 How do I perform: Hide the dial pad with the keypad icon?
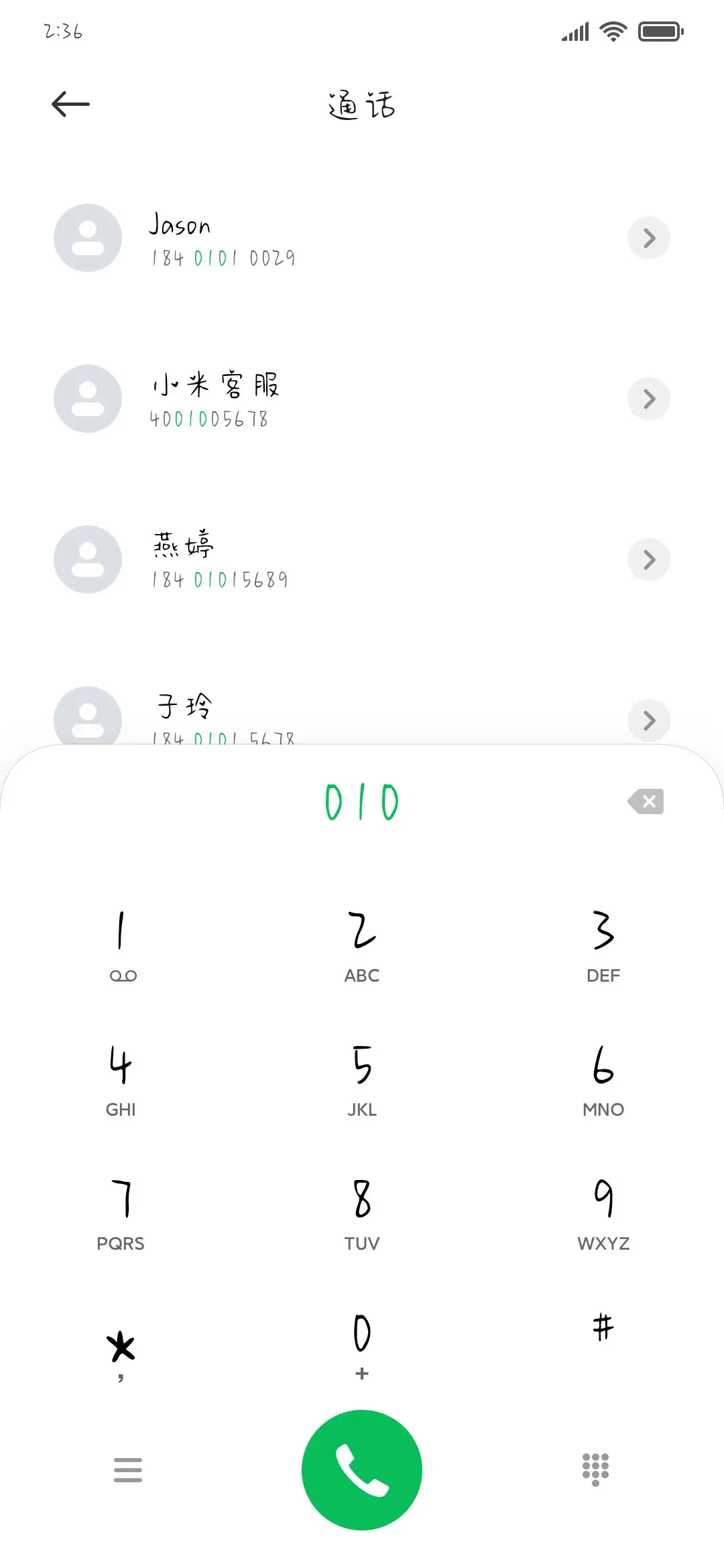tap(595, 1469)
